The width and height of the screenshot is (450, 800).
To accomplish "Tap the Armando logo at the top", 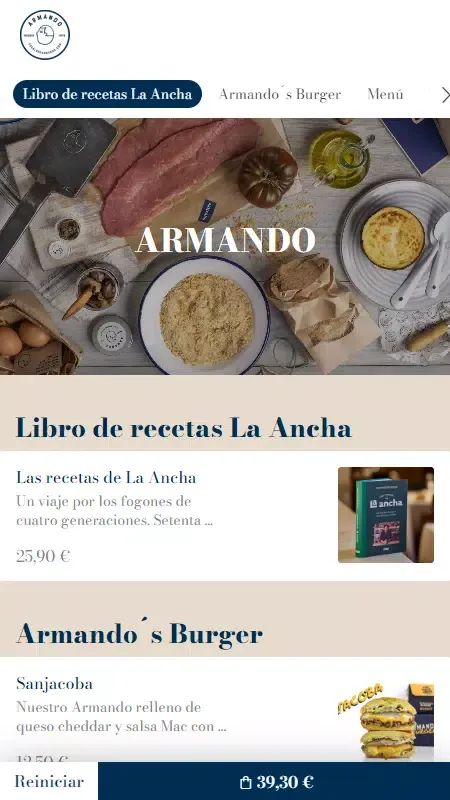I will point(45,35).
